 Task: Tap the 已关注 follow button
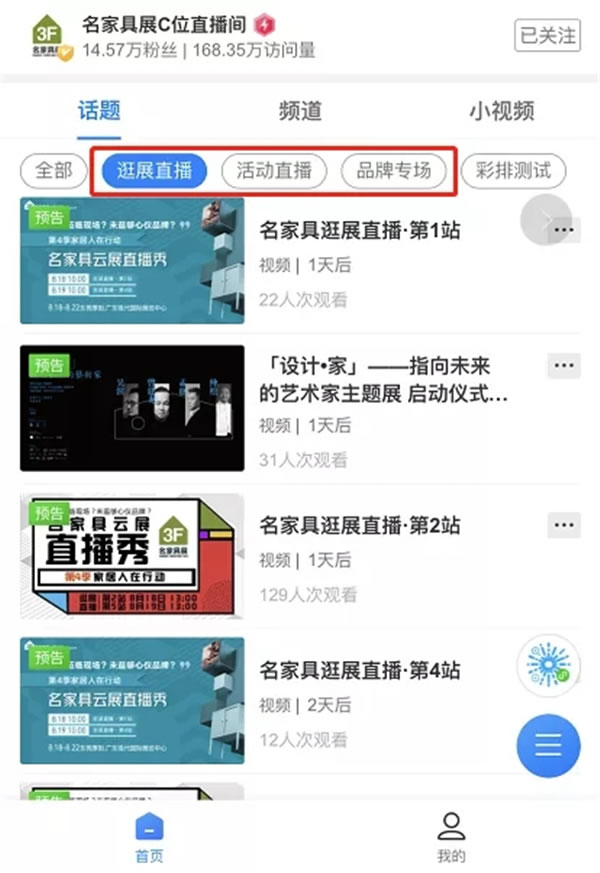(x=549, y=35)
